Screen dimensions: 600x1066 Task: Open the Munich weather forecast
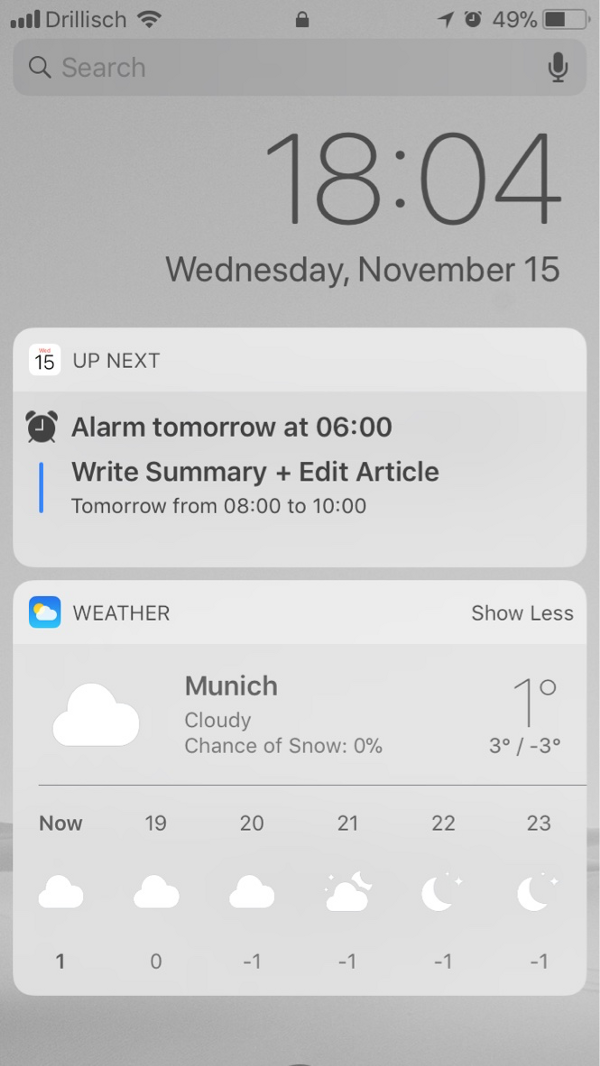pos(232,687)
